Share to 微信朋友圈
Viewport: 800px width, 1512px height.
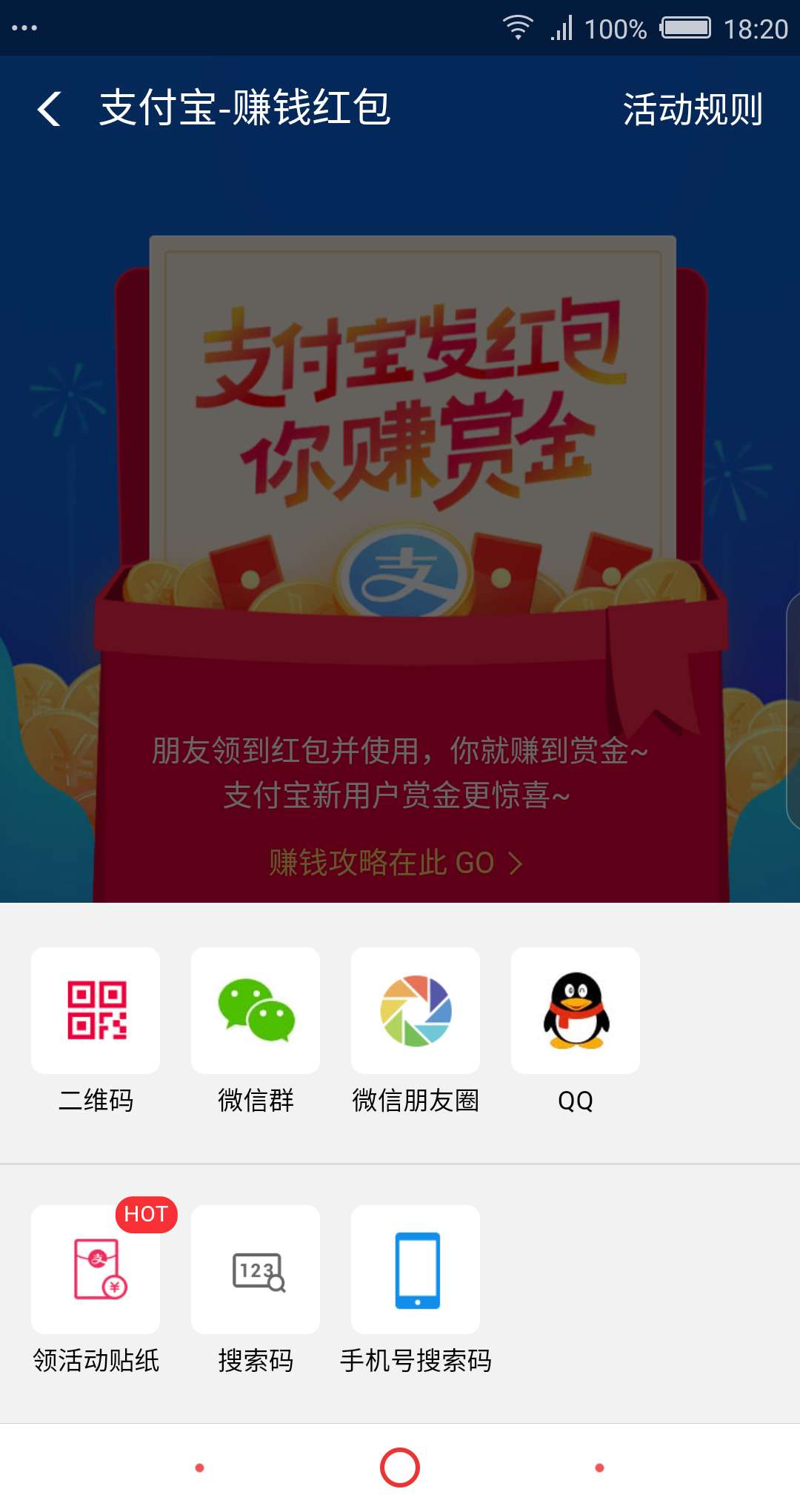click(x=416, y=1011)
